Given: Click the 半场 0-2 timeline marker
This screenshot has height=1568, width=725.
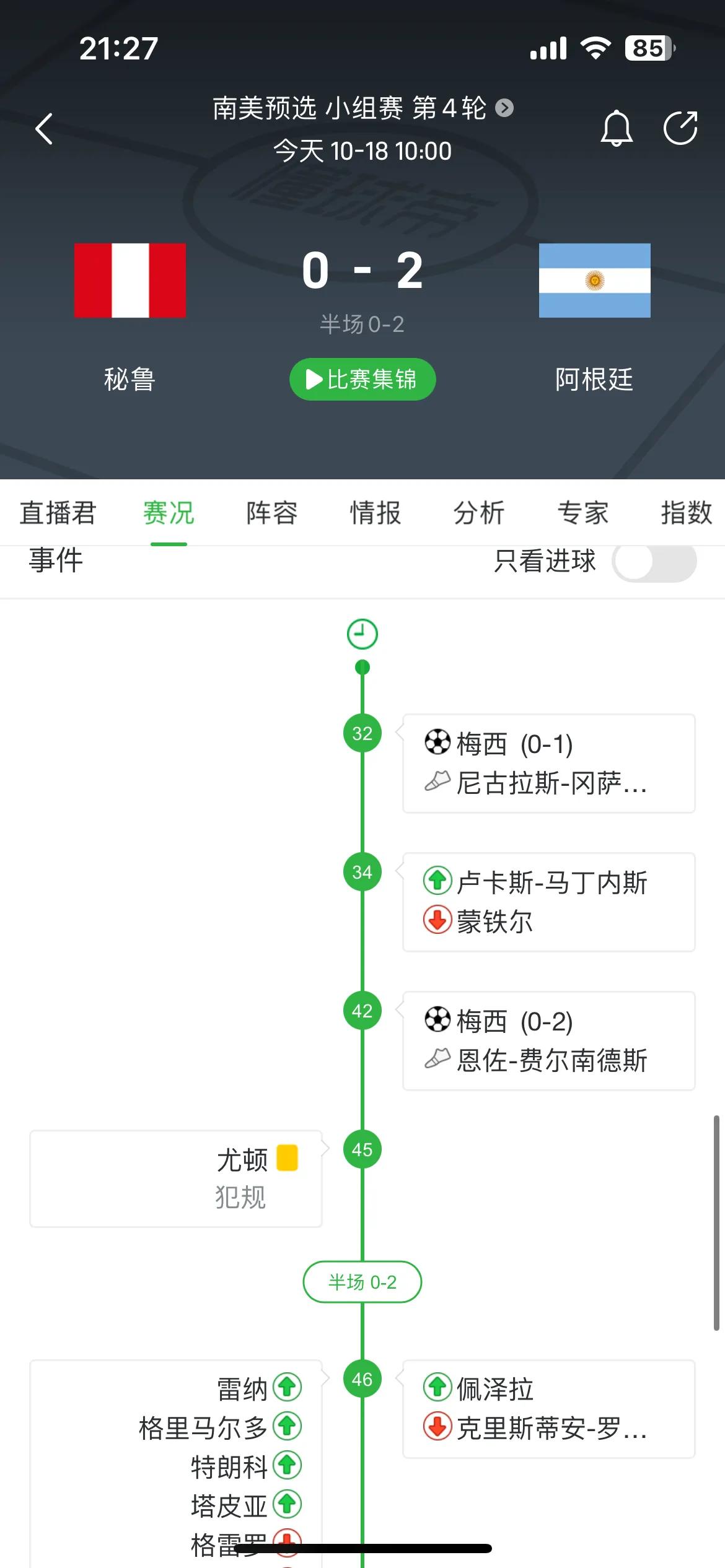Looking at the screenshot, I should coord(362,1283).
